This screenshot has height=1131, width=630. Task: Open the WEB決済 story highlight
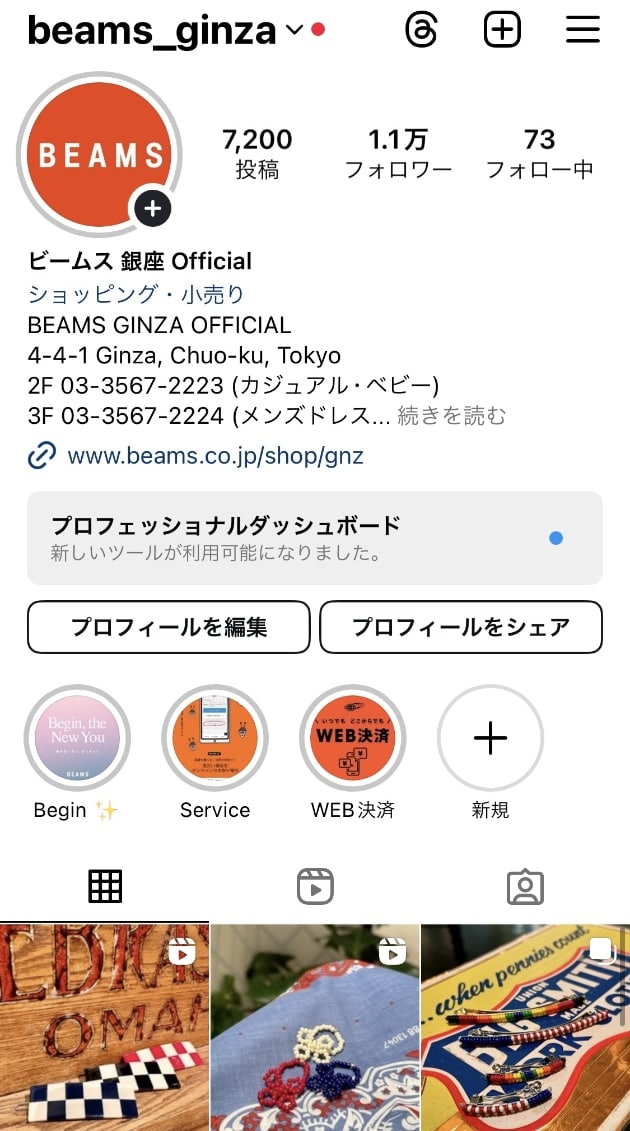[x=352, y=738]
